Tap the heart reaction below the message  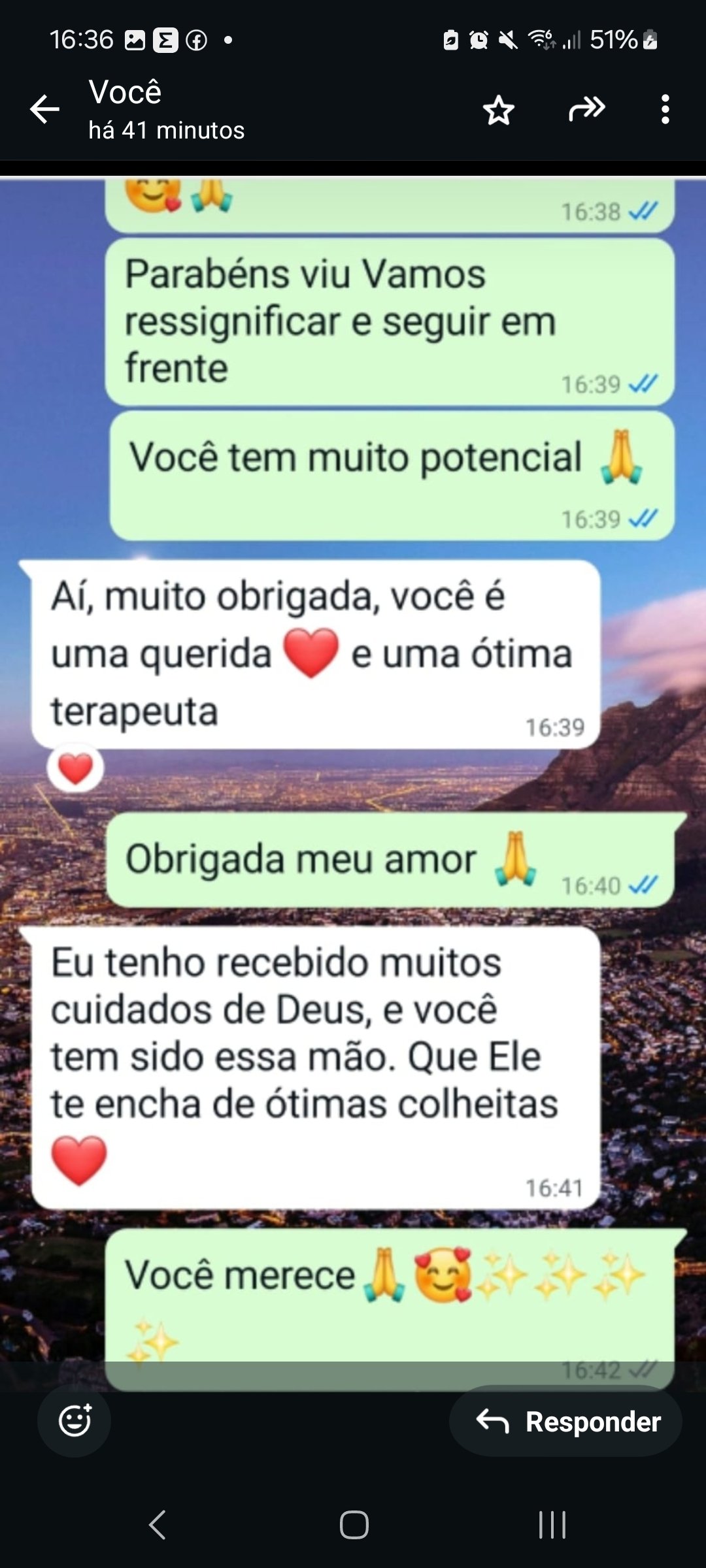(x=75, y=768)
